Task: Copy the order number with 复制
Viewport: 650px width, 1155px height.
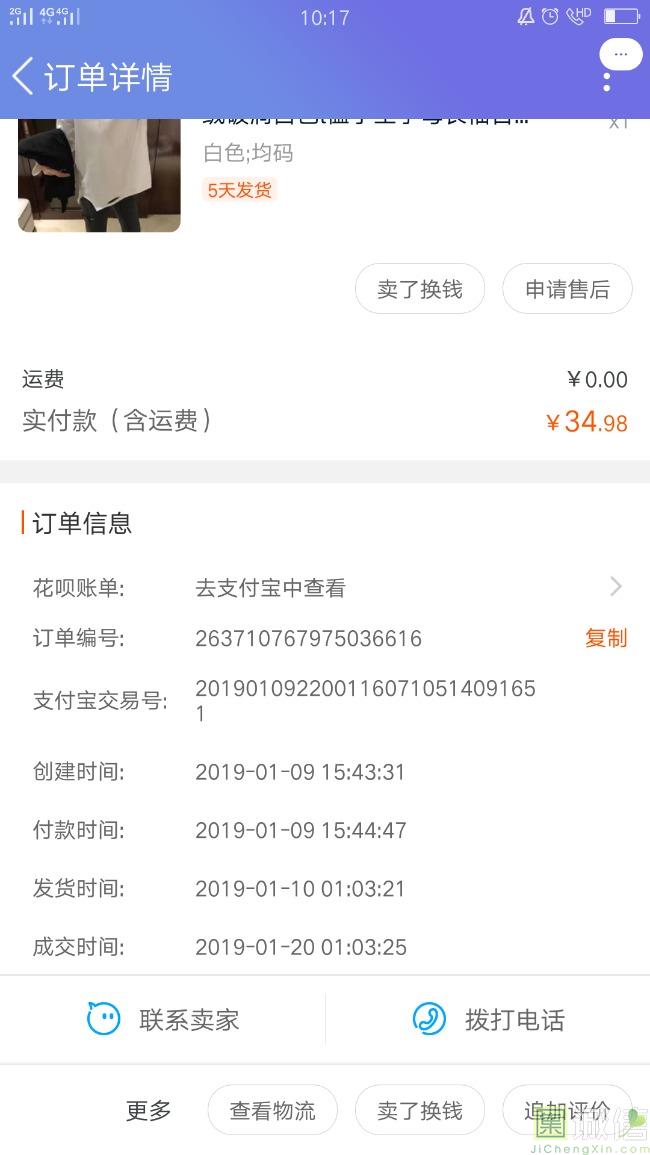Action: click(606, 638)
